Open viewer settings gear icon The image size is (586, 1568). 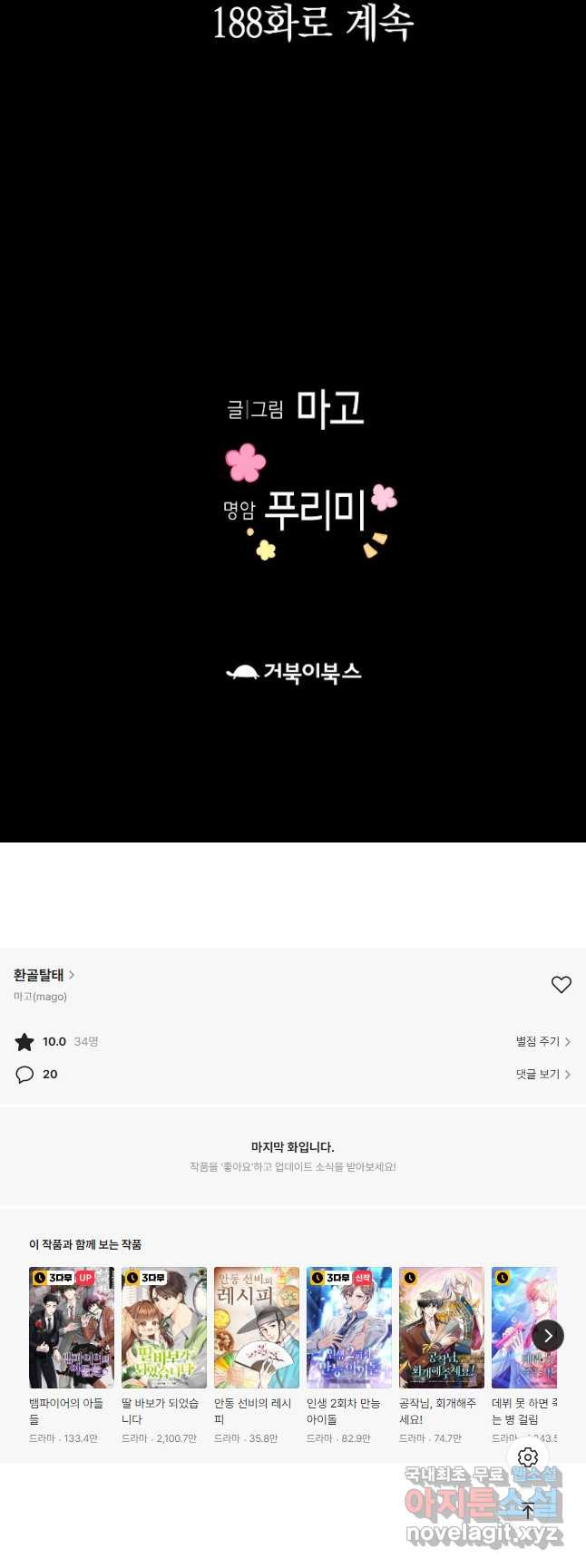pos(528,1457)
